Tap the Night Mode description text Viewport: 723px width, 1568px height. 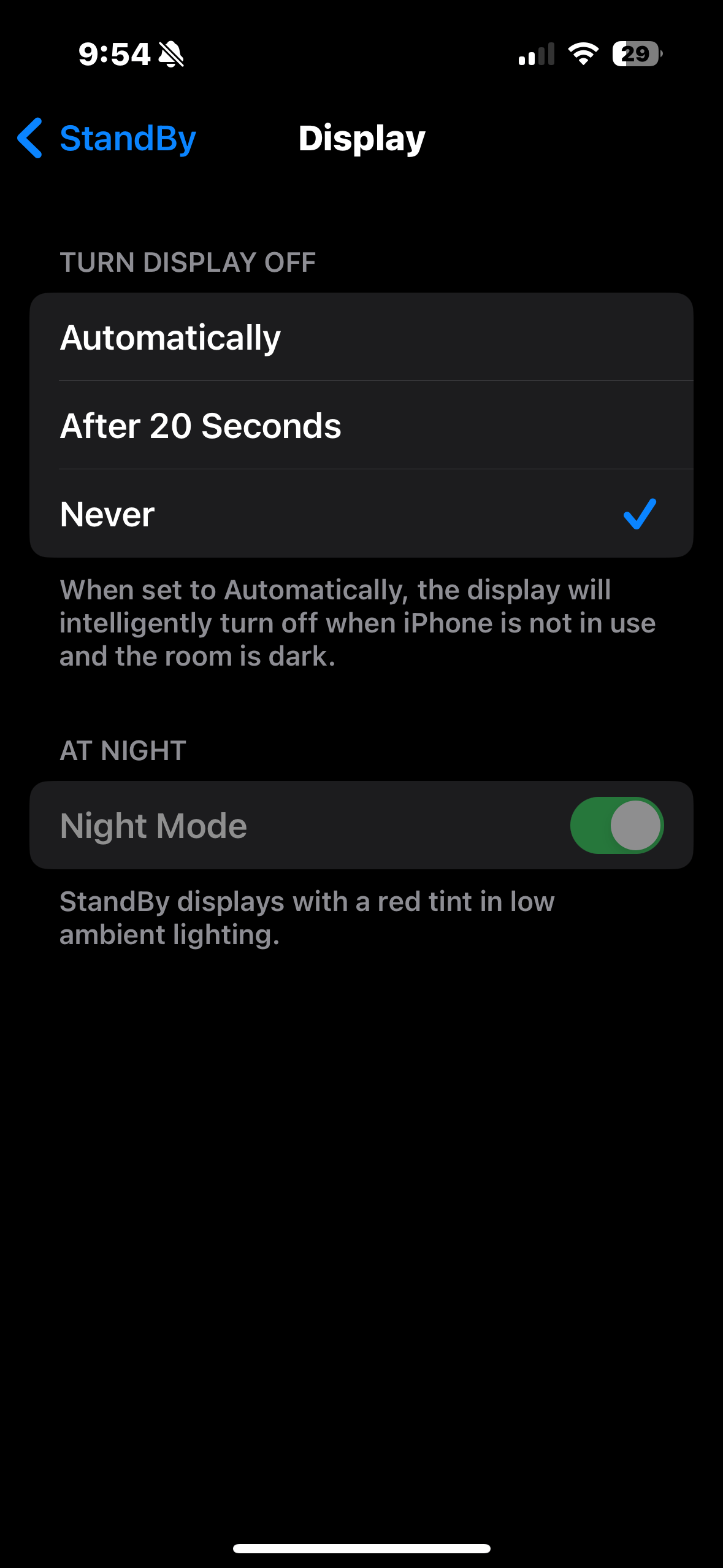click(x=307, y=917)
